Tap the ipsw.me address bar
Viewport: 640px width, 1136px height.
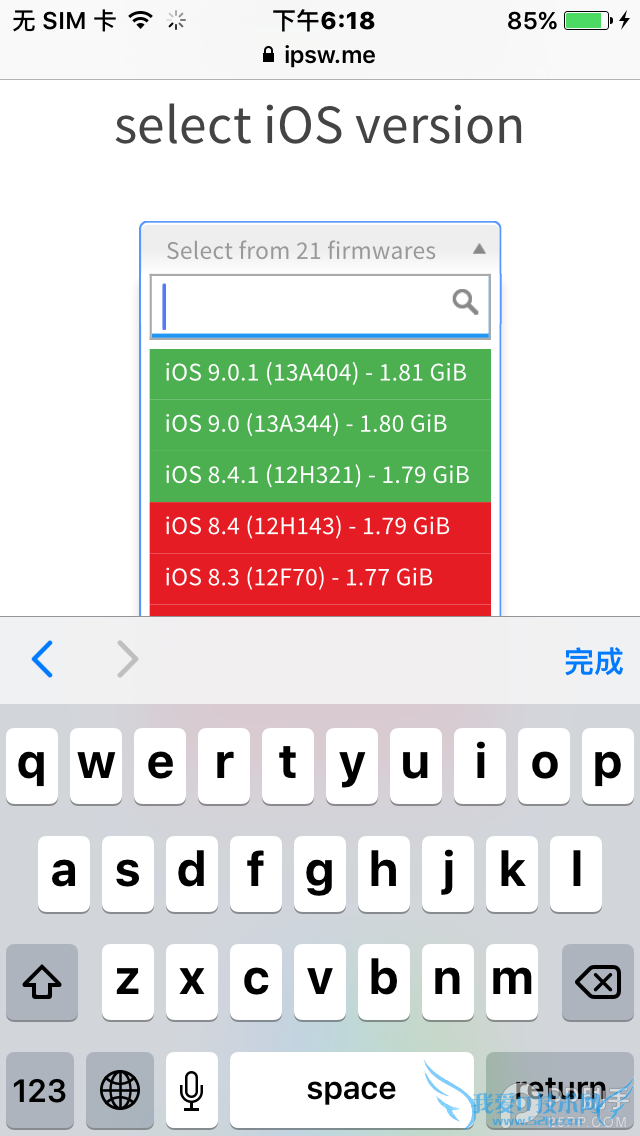[x=320, y=55]
